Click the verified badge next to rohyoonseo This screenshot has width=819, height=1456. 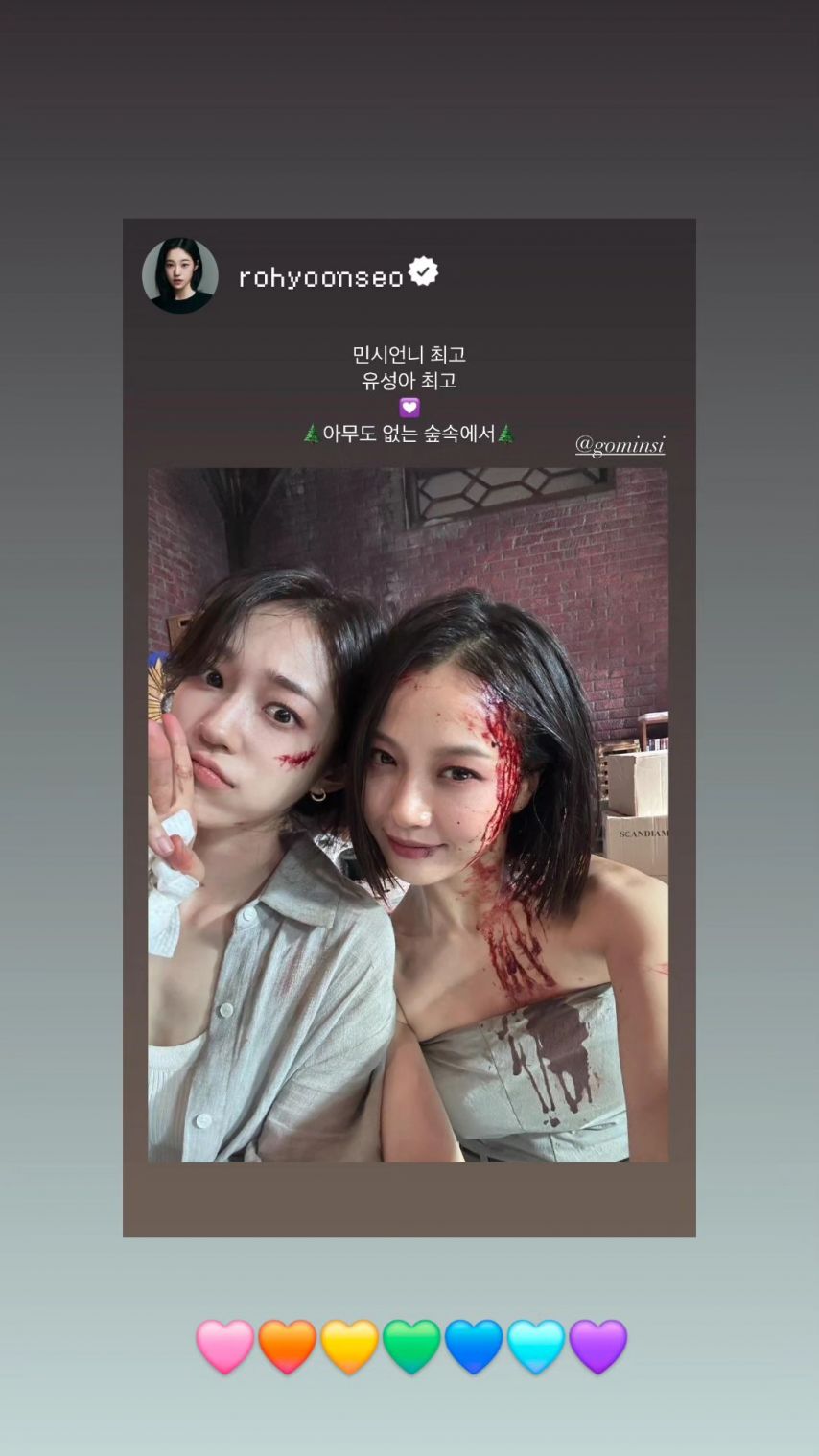[x=422, y=272]
